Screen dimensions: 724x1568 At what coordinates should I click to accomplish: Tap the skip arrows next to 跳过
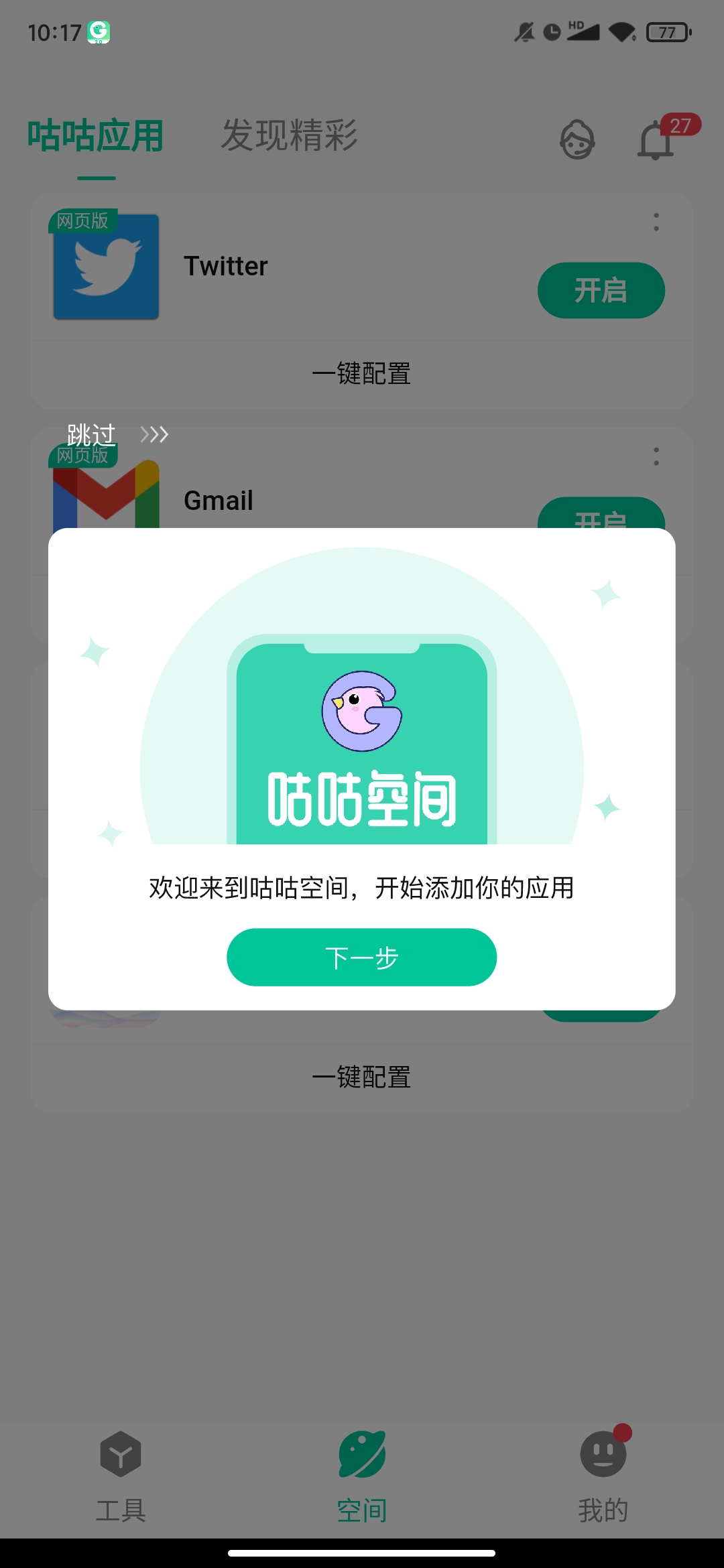click(154, 434)
